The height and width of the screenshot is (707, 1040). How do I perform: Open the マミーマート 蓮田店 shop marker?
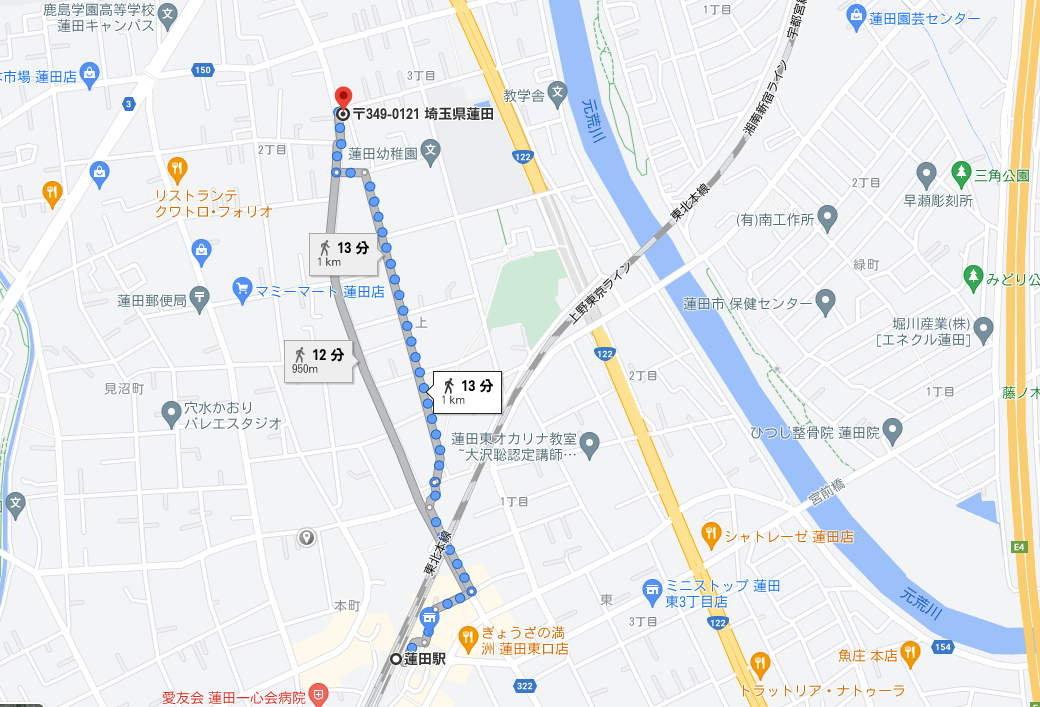click(241, 291)
